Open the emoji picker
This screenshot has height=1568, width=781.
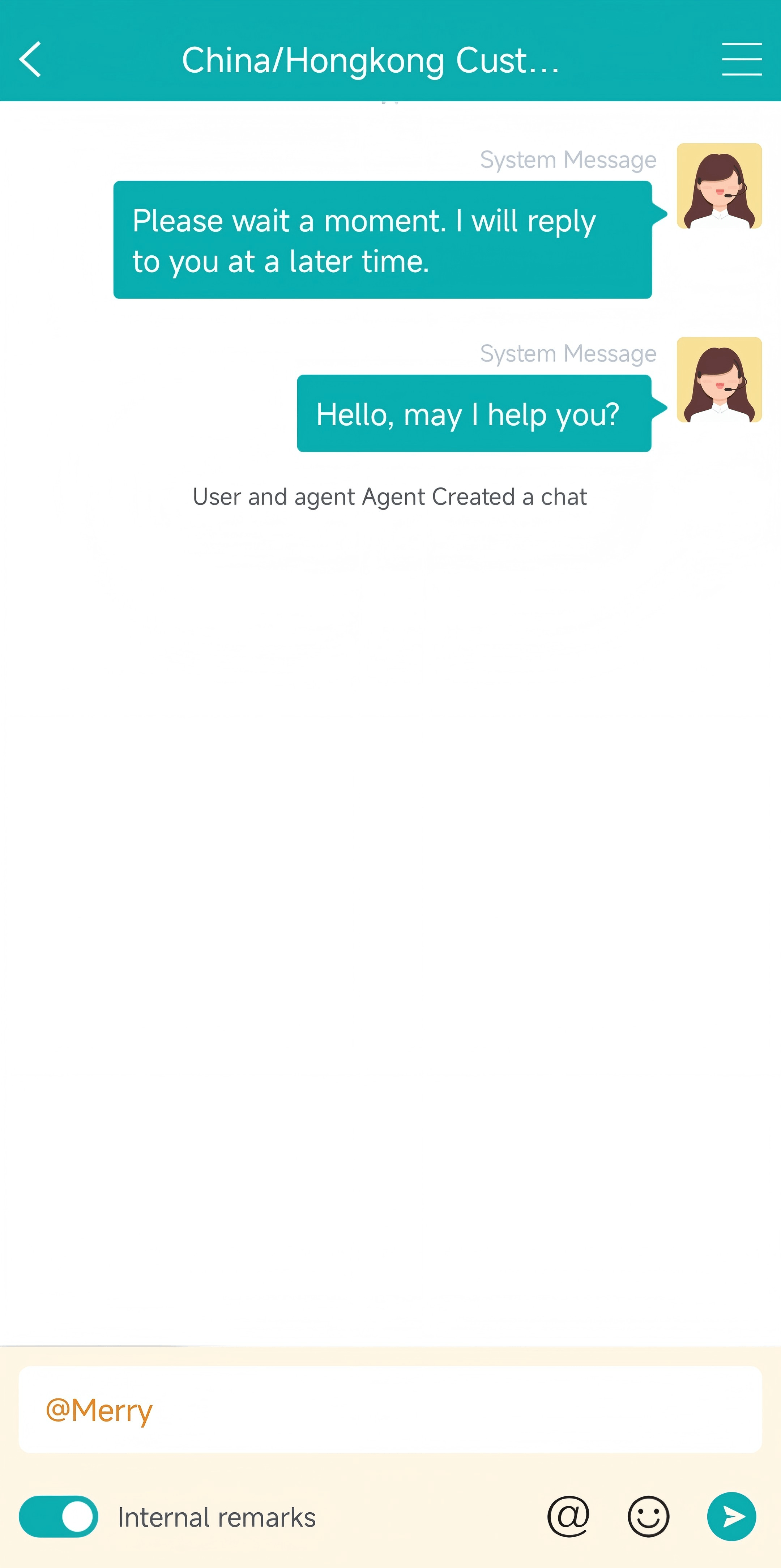(x=648, y=1516)
